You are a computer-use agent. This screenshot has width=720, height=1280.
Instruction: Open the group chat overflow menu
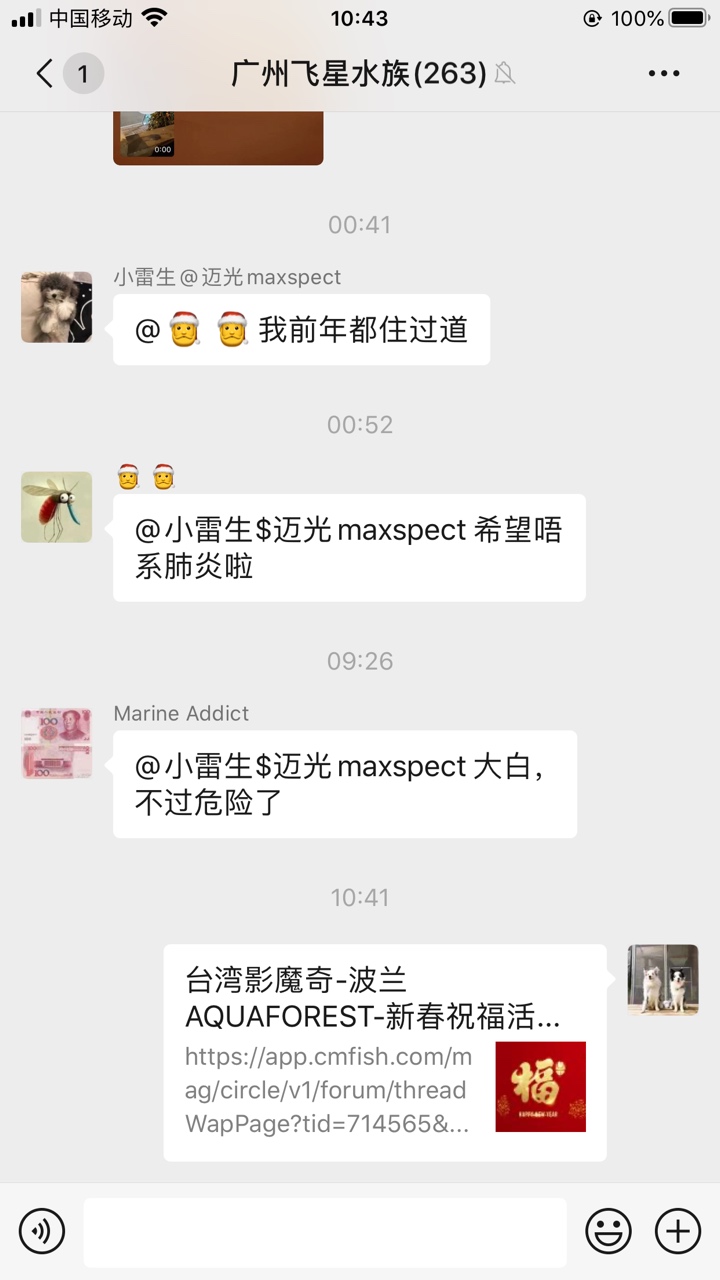point(664,74)
